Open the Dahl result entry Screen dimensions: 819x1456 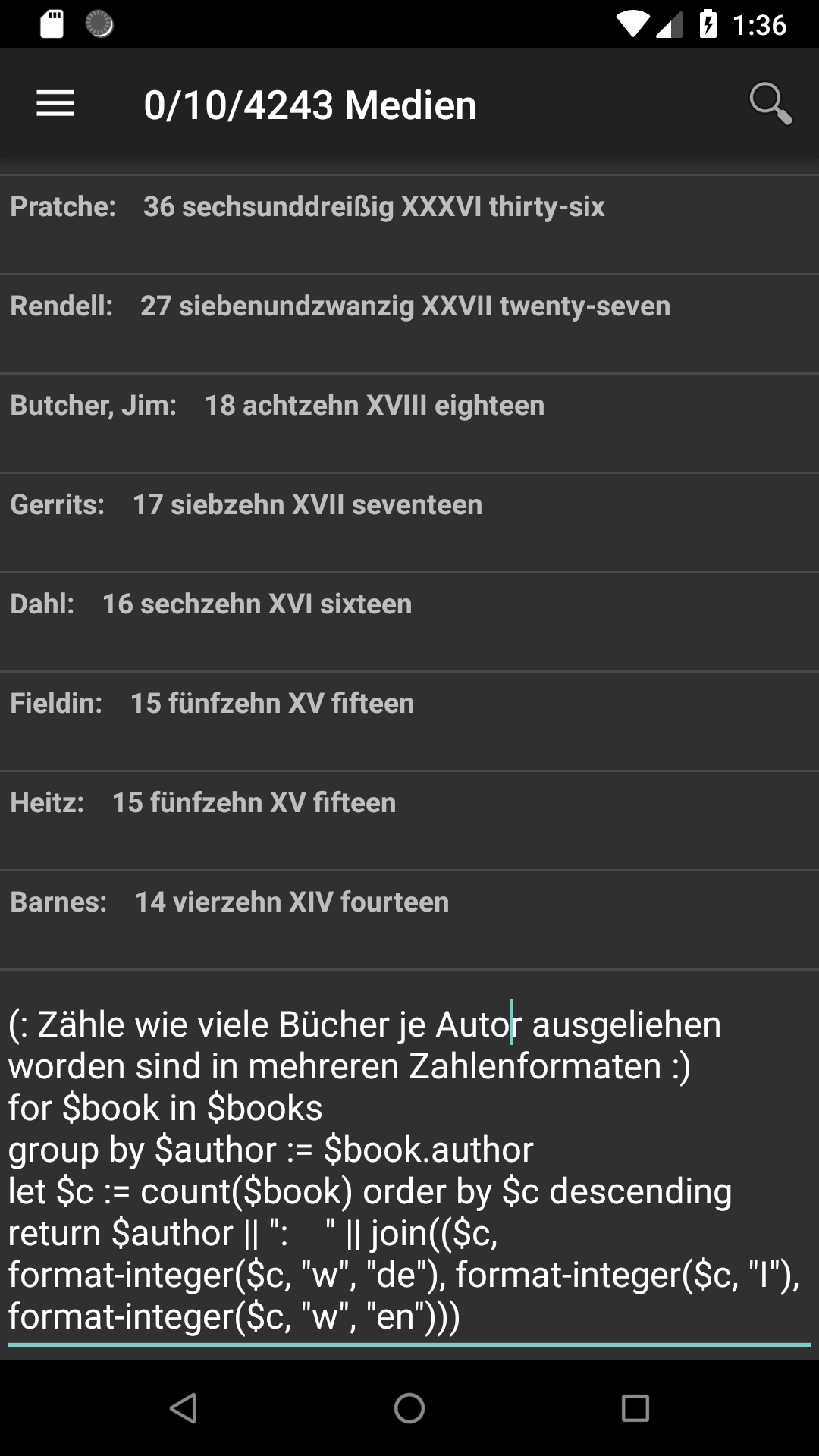[x=409, y=622]
